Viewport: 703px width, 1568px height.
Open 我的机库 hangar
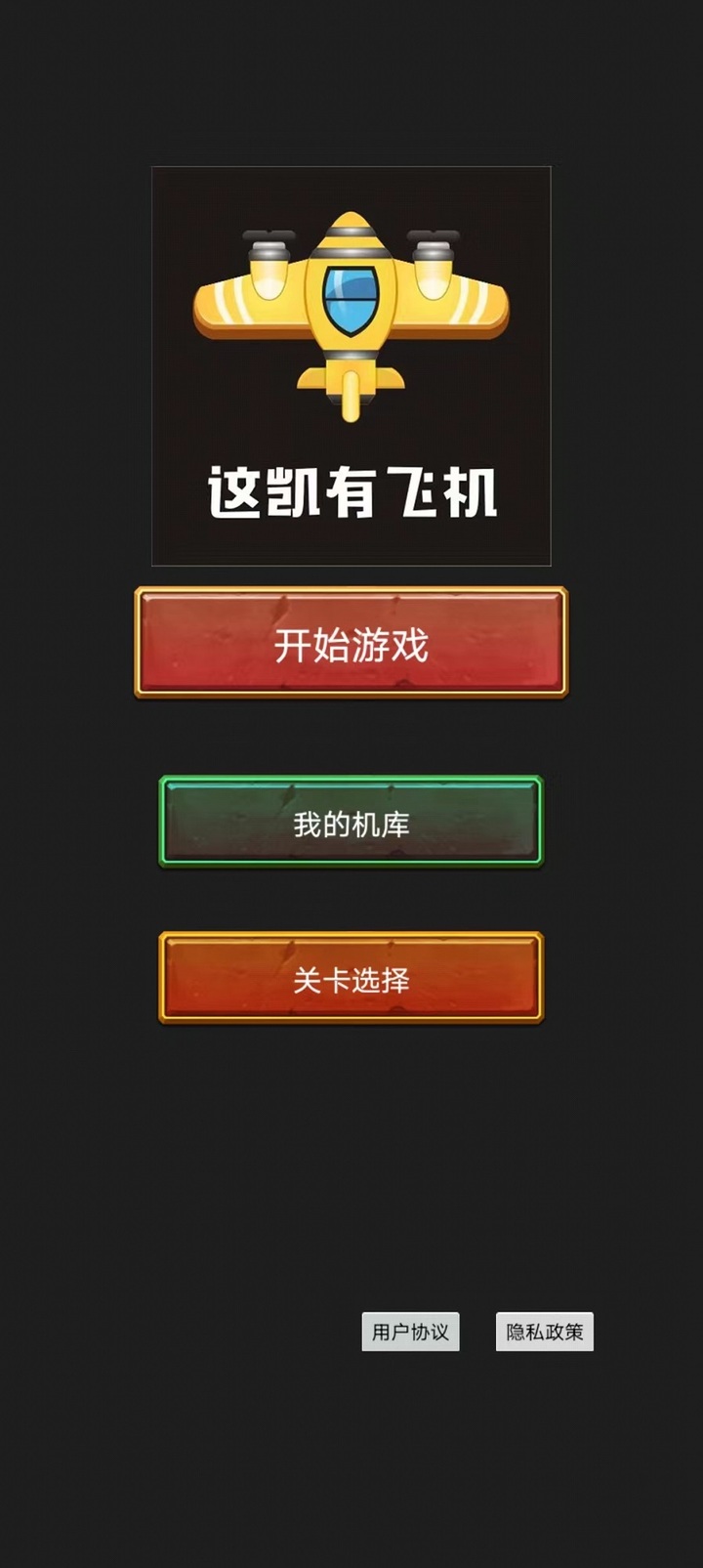click(x=351, y=823)
